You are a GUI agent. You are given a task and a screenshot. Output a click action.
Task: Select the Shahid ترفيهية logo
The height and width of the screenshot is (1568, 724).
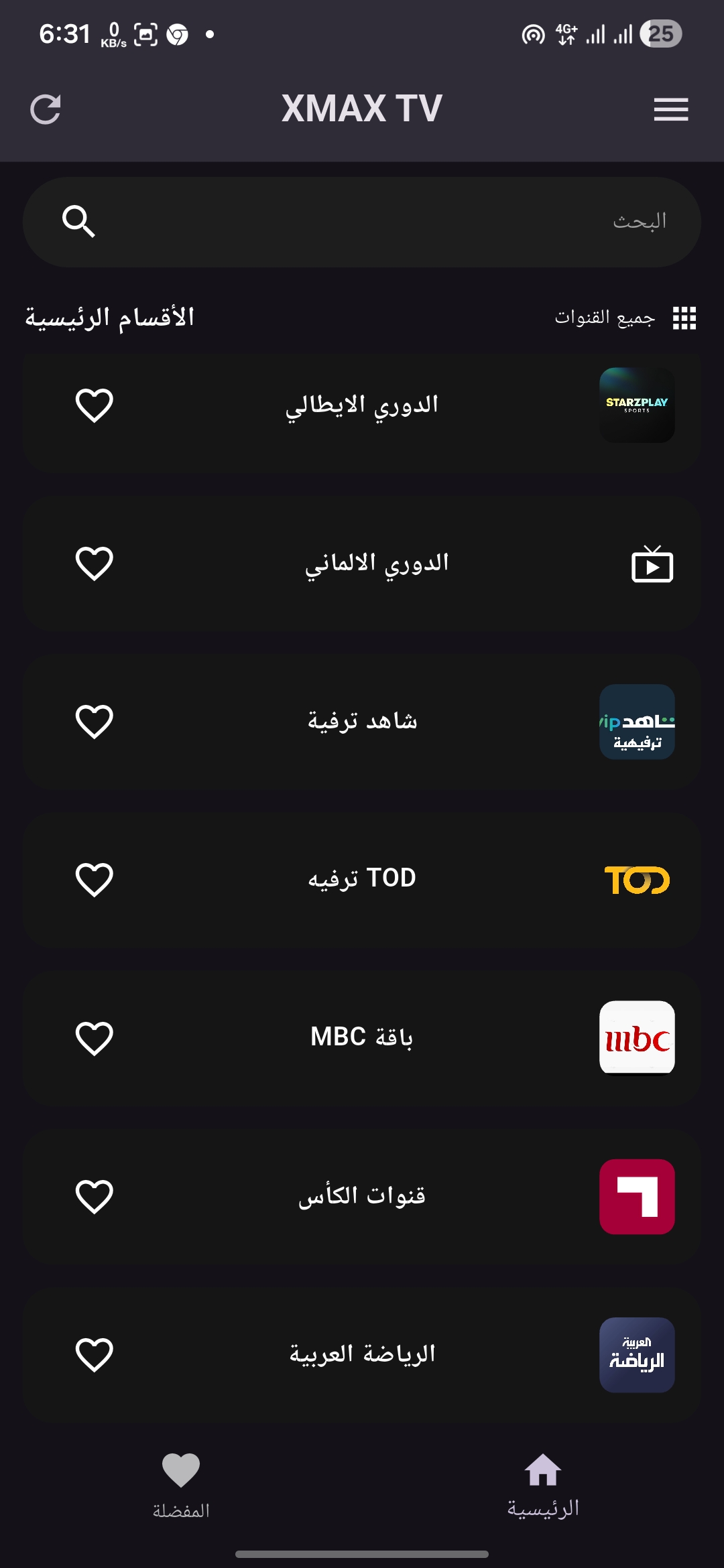click(637, 720)
